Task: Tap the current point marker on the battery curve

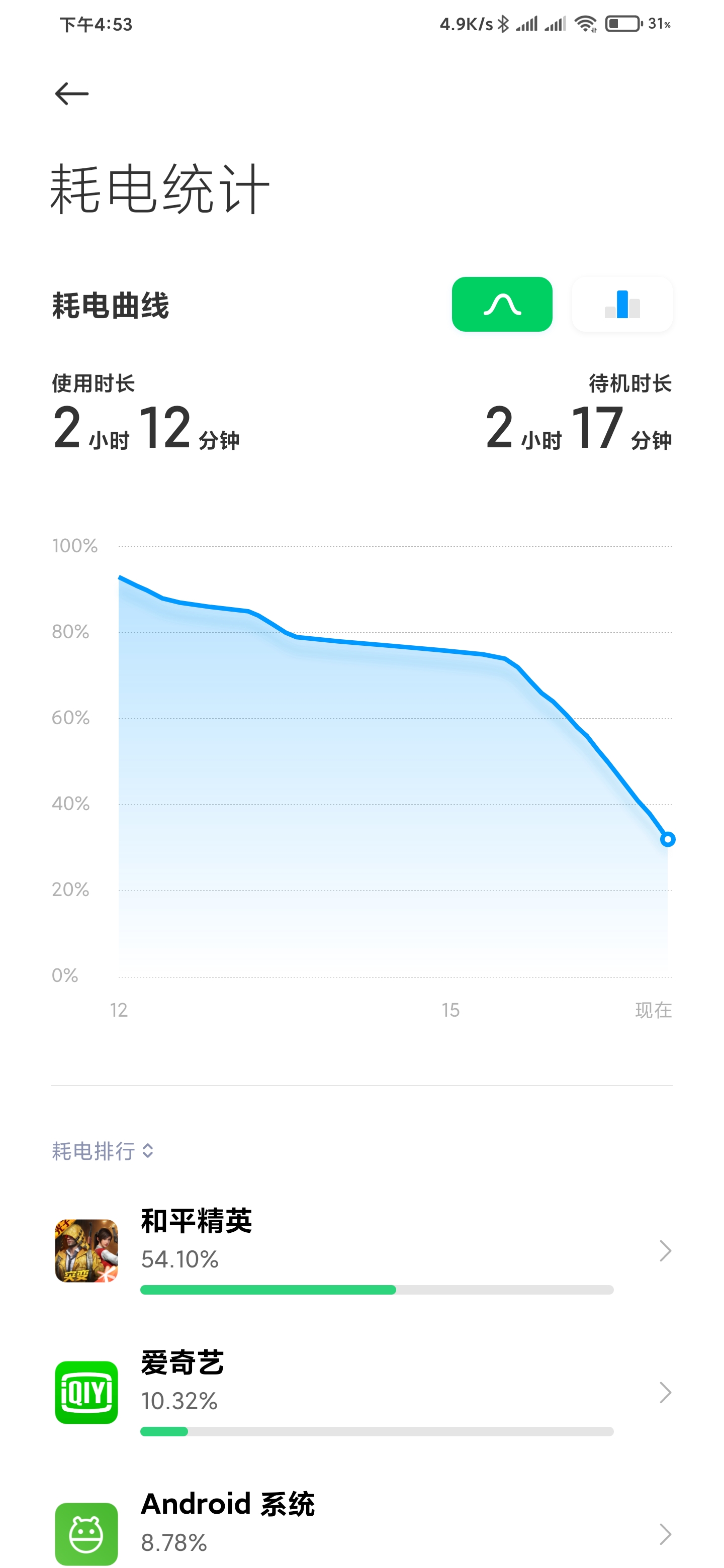Action: tap(667, 839)
